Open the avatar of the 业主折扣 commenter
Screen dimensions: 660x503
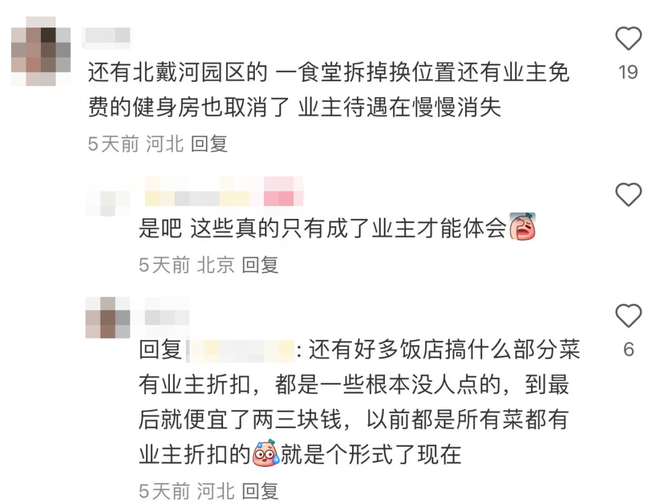point(108,318)
